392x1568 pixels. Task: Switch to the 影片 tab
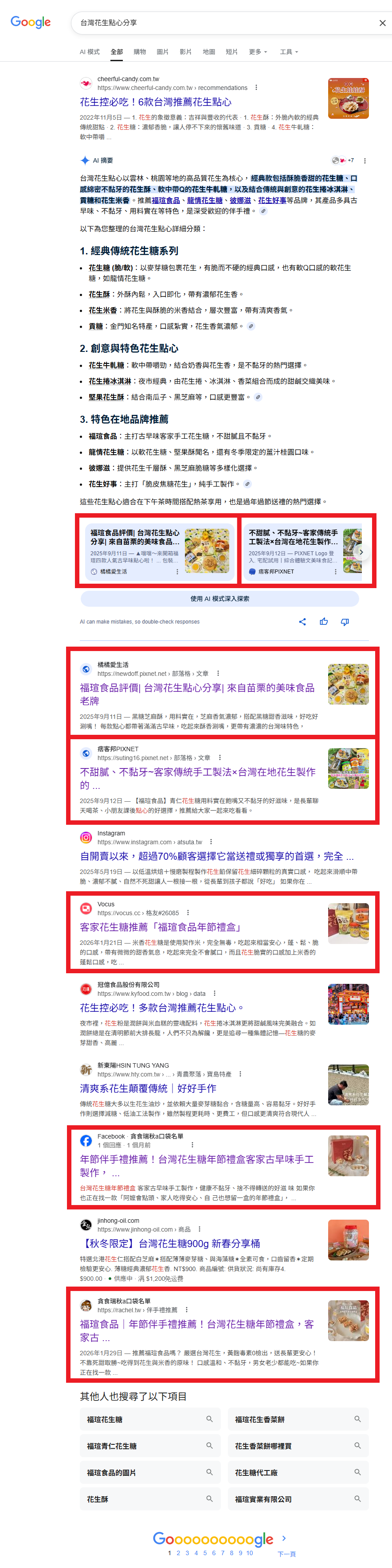point(186,52)
